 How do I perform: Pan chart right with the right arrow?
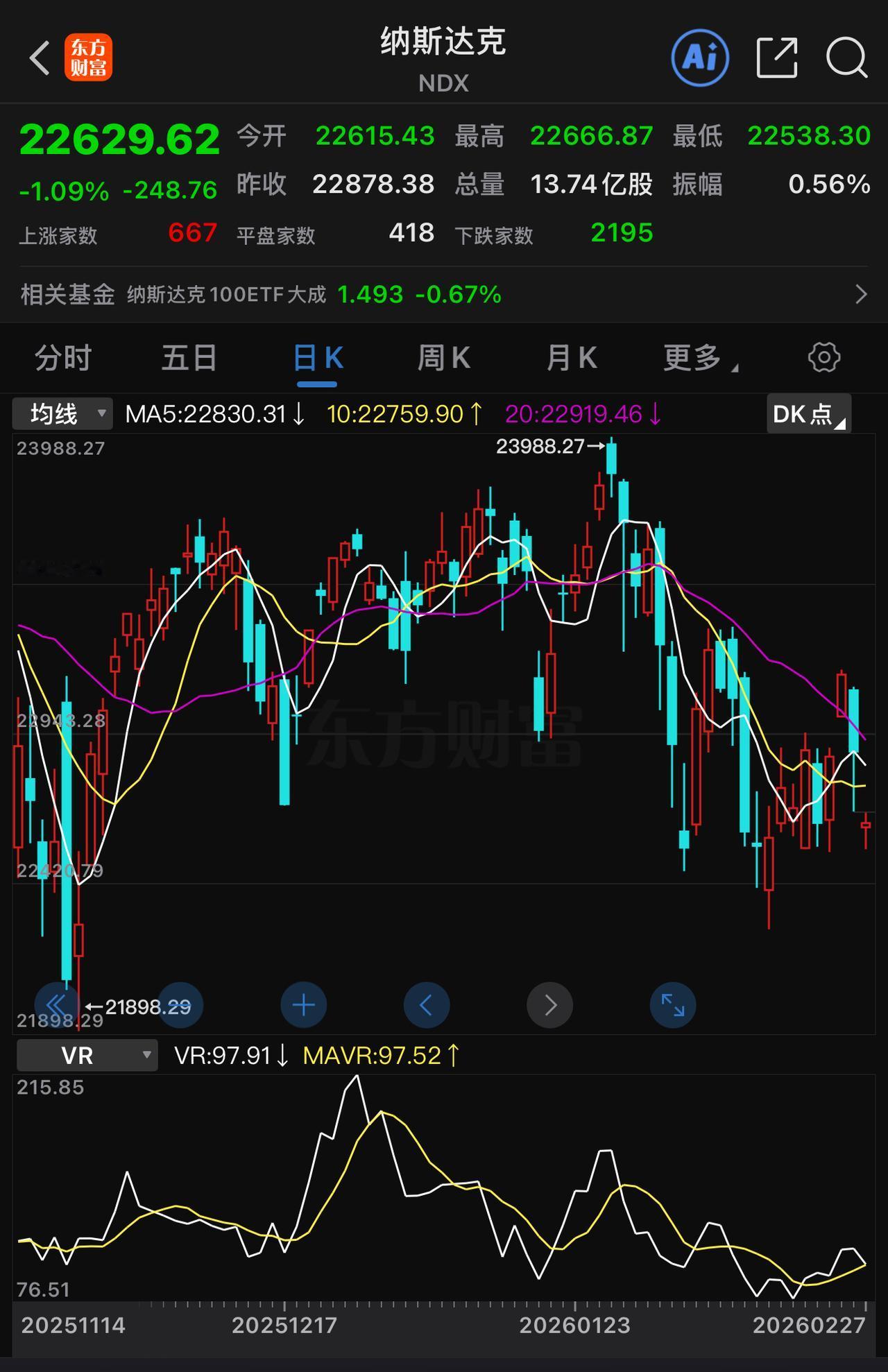550,1004
